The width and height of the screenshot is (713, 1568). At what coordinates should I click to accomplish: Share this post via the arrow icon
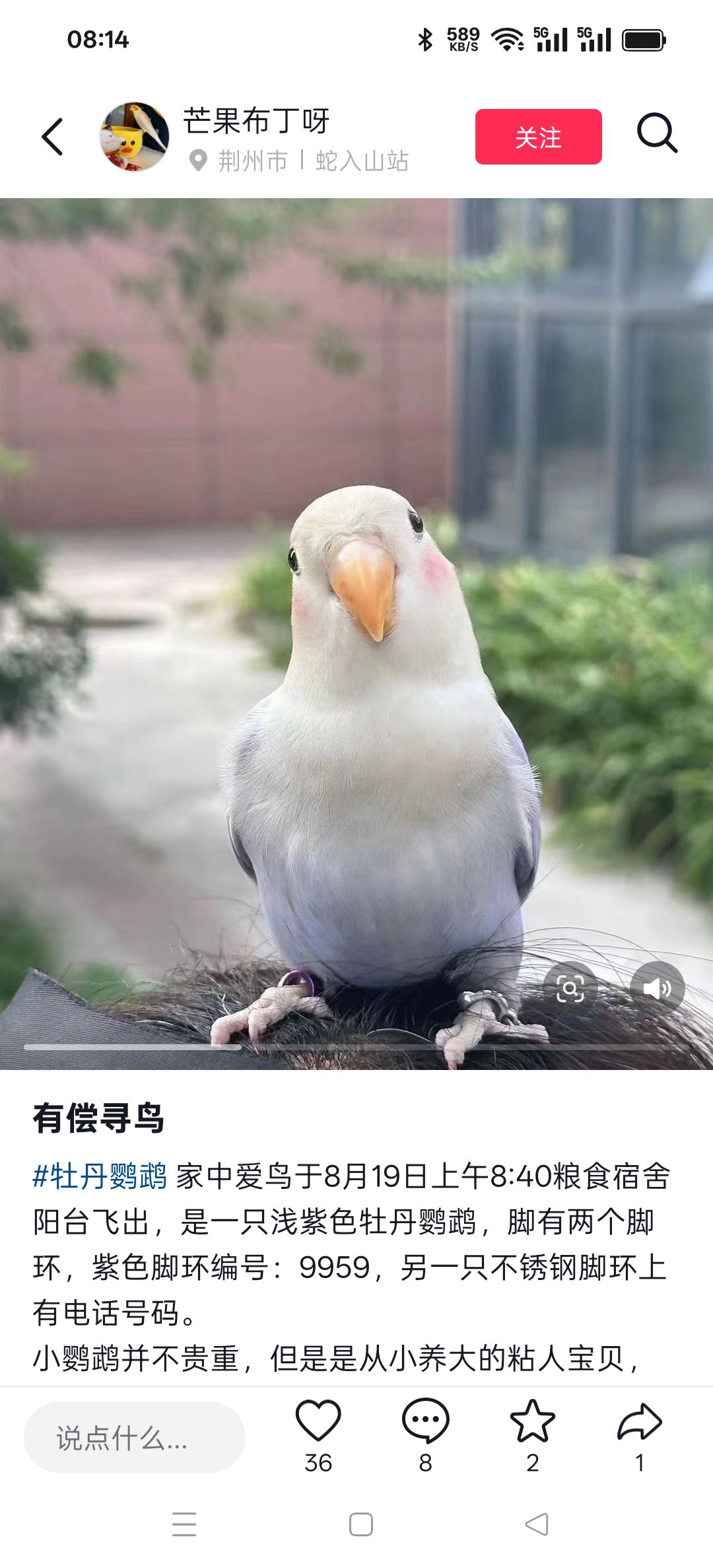pyautogui.click(x=639, y=1421)
